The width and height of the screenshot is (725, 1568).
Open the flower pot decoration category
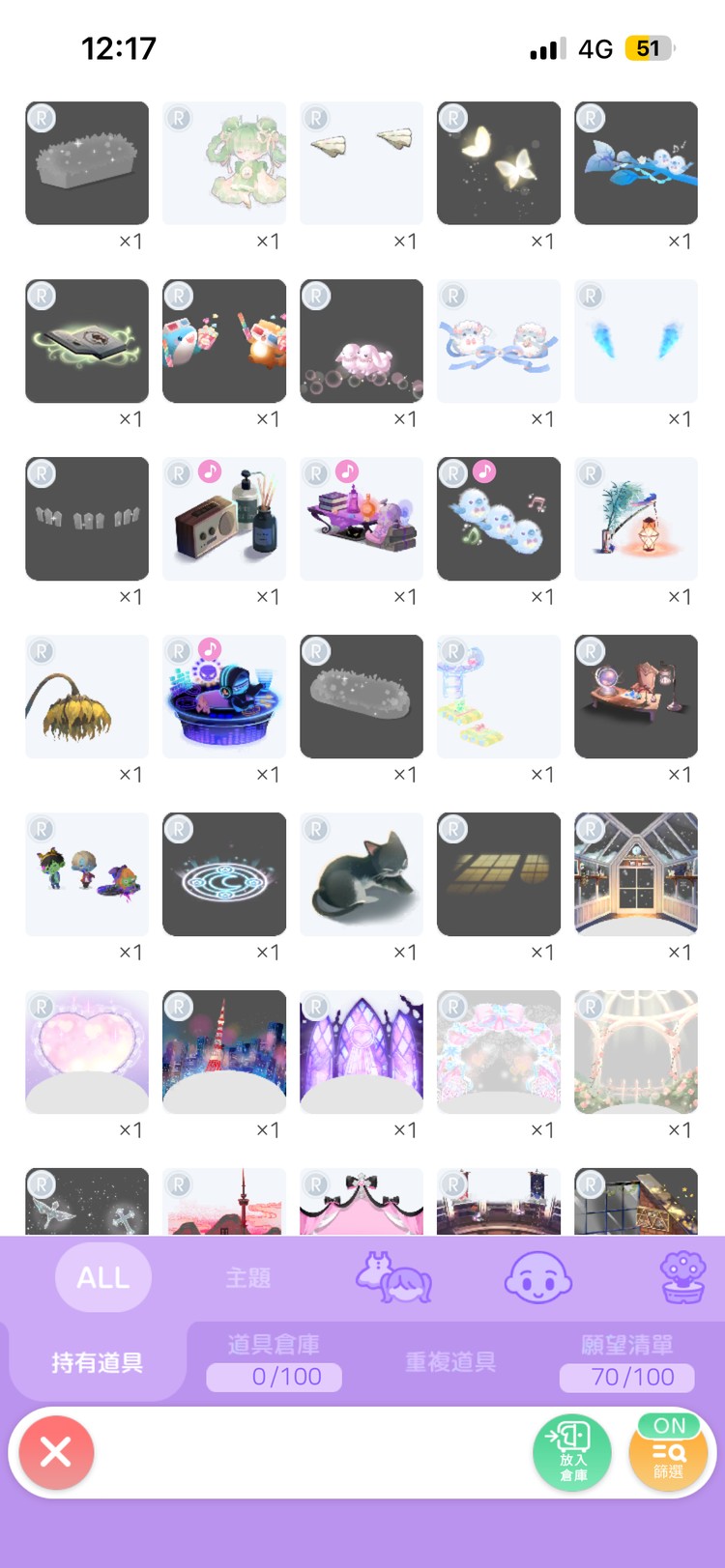682,1277
